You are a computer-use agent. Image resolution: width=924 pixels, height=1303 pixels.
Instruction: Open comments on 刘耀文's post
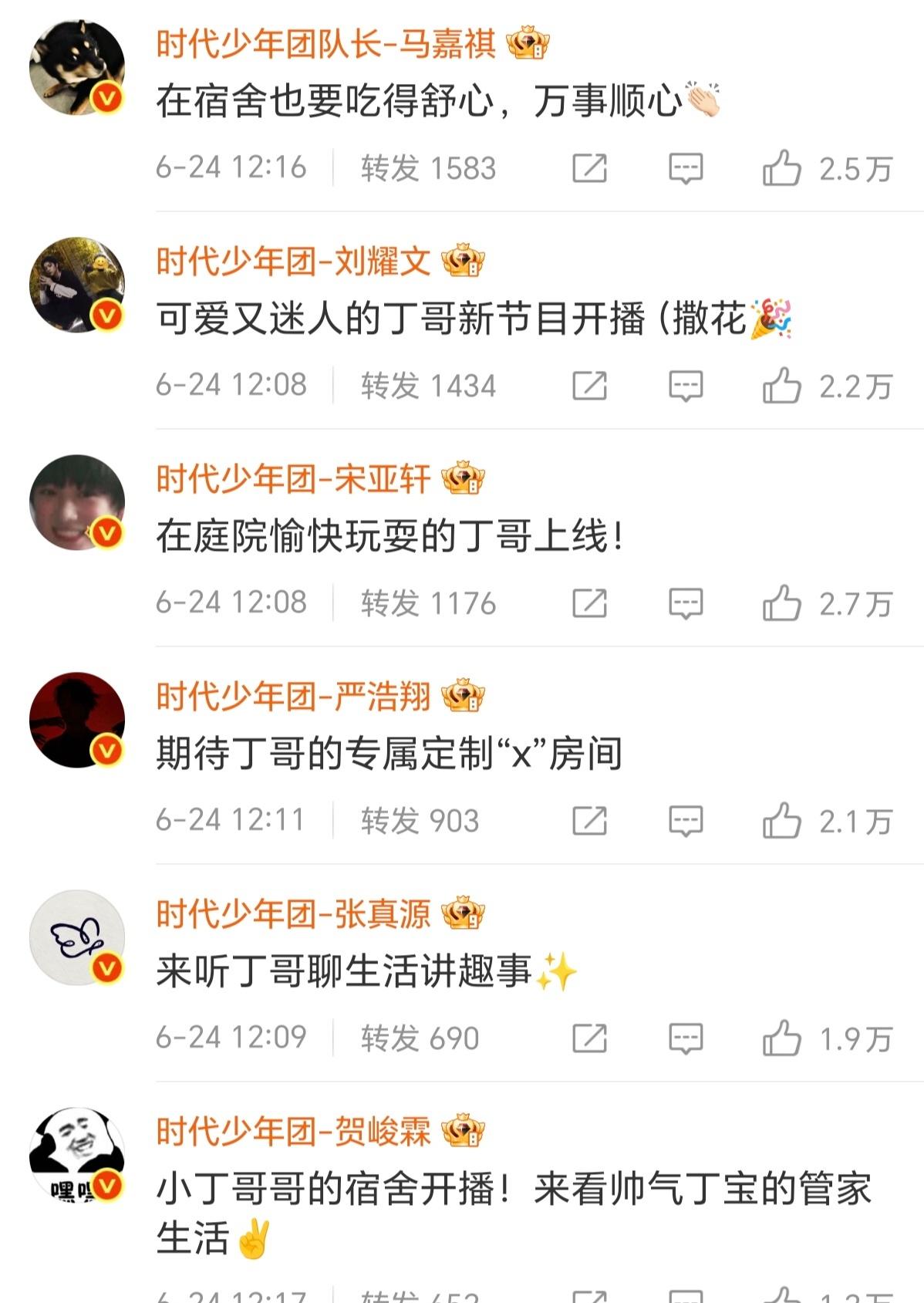click(x=685, y=386)
